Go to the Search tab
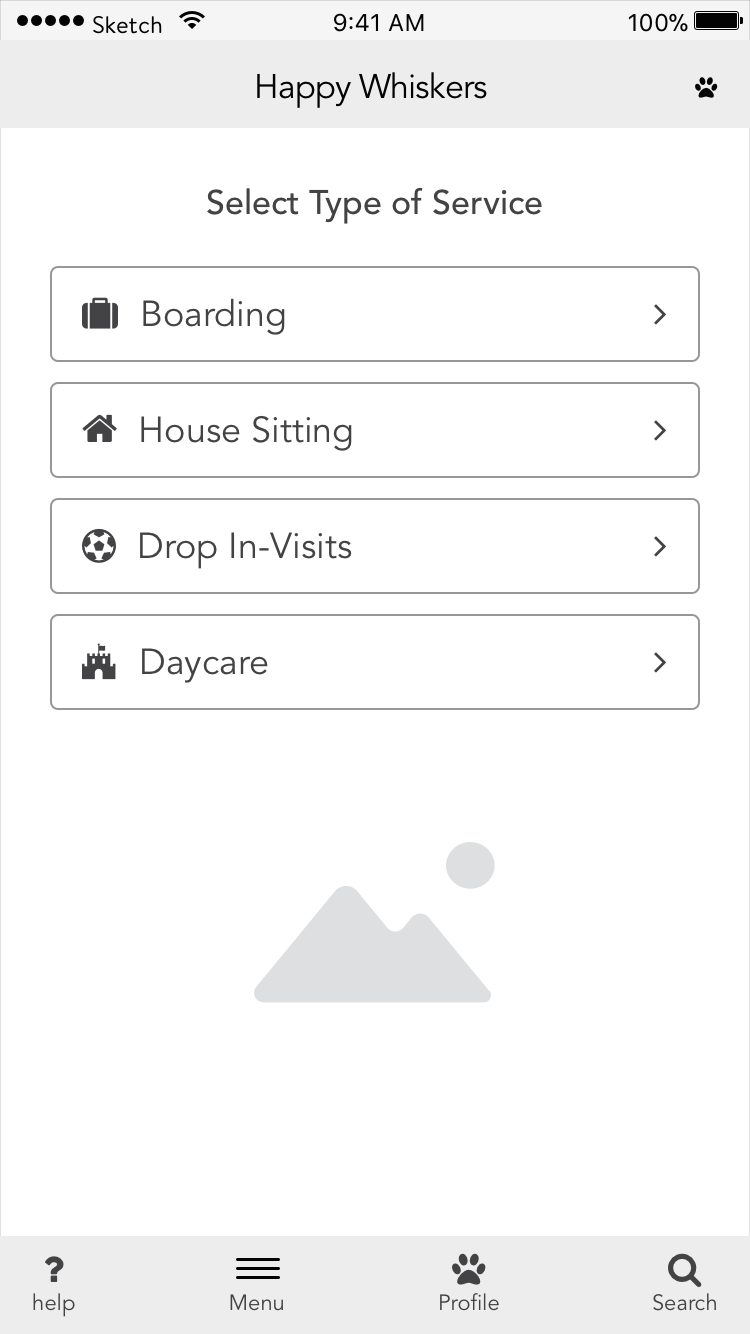Screen dimensions: 750x1334 click(x=684, y=1284)
